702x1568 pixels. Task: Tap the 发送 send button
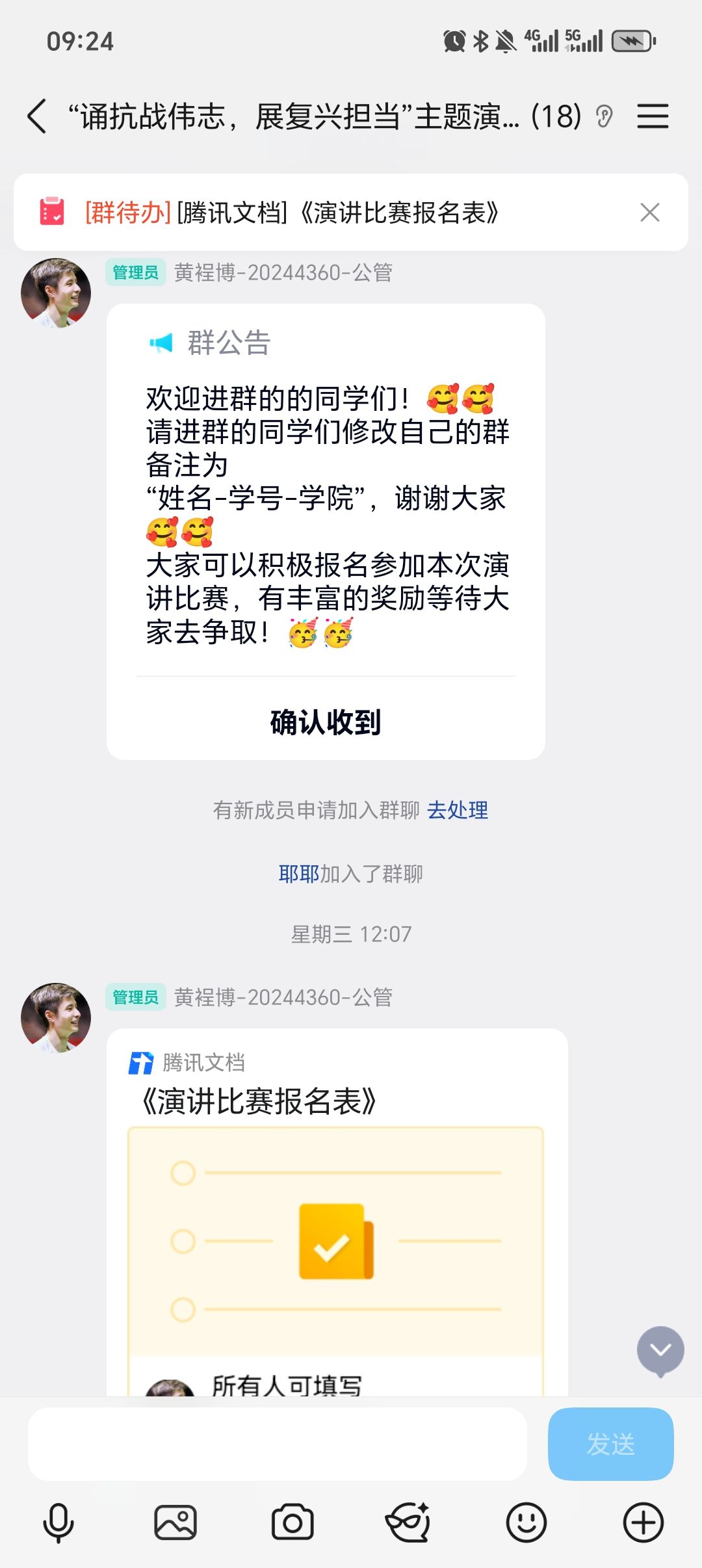610,1444
